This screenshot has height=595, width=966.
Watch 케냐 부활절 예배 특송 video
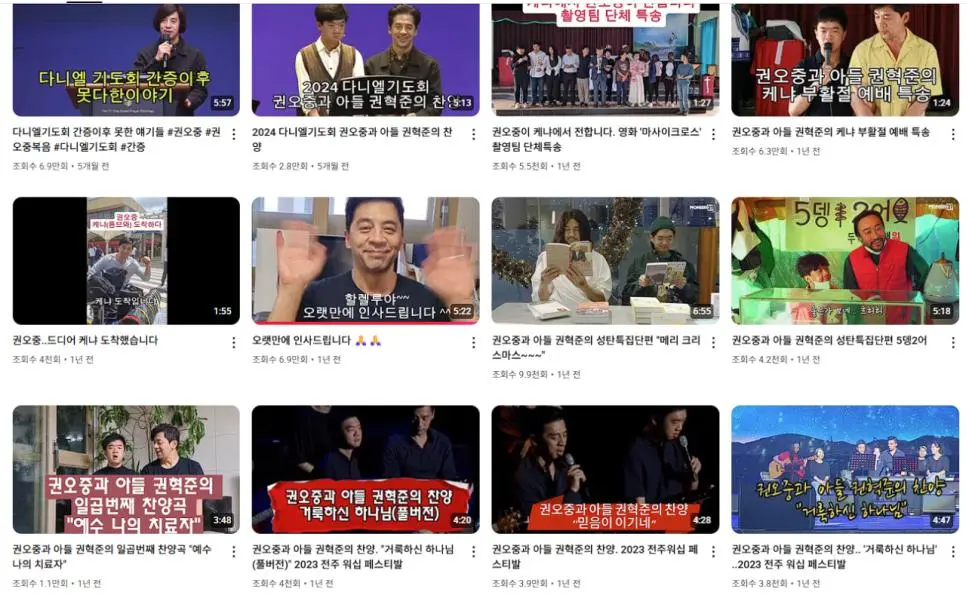pos(845,60)
